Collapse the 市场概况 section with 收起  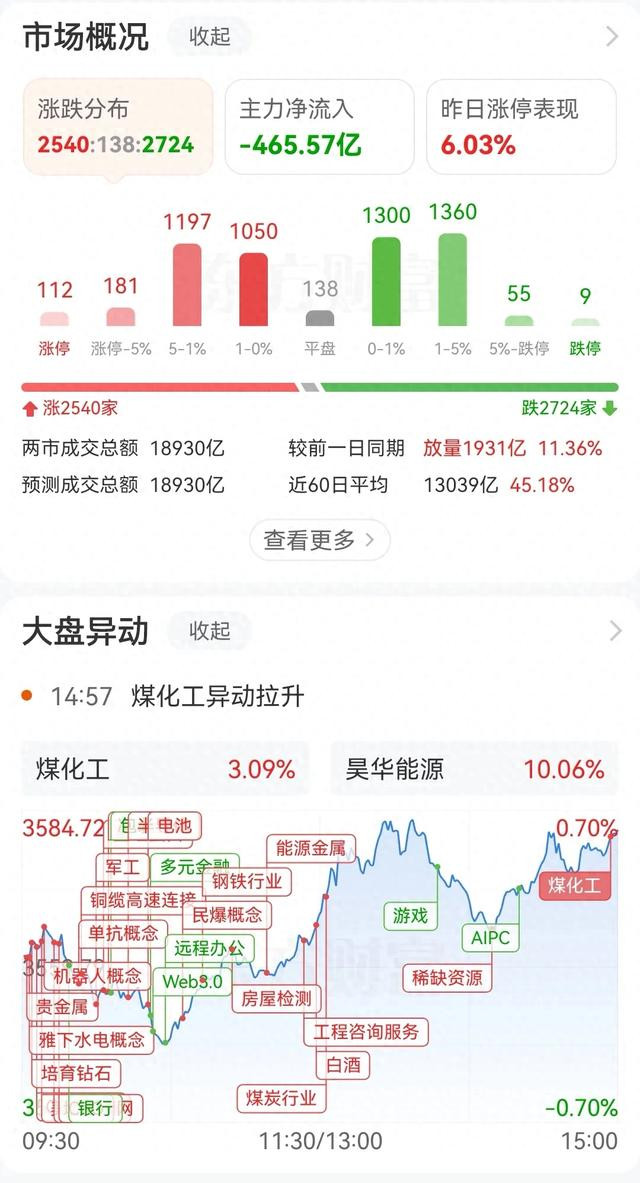tap(209, 36)
